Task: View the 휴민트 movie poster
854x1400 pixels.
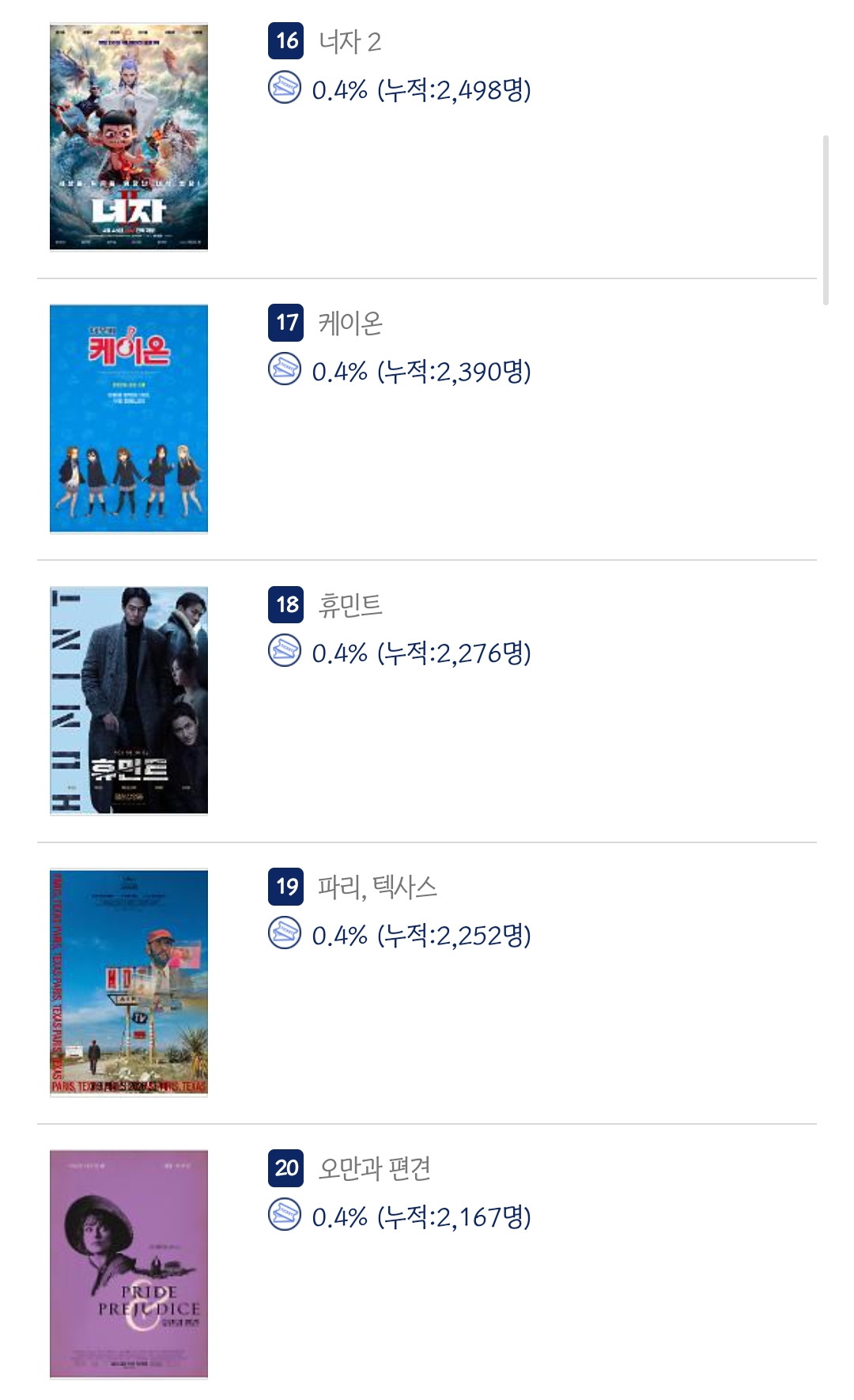Action: [129, 700]
